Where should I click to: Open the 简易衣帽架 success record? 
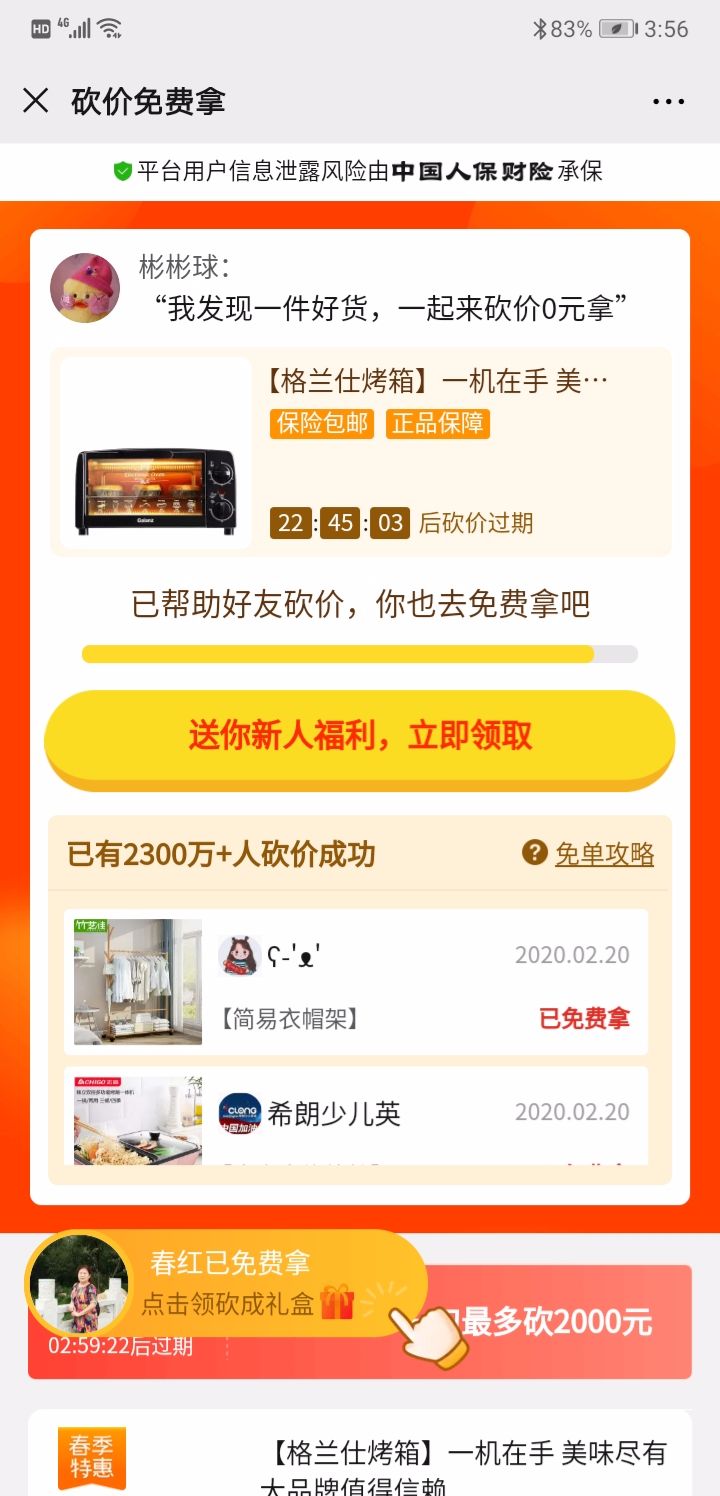tap(356, 982)
